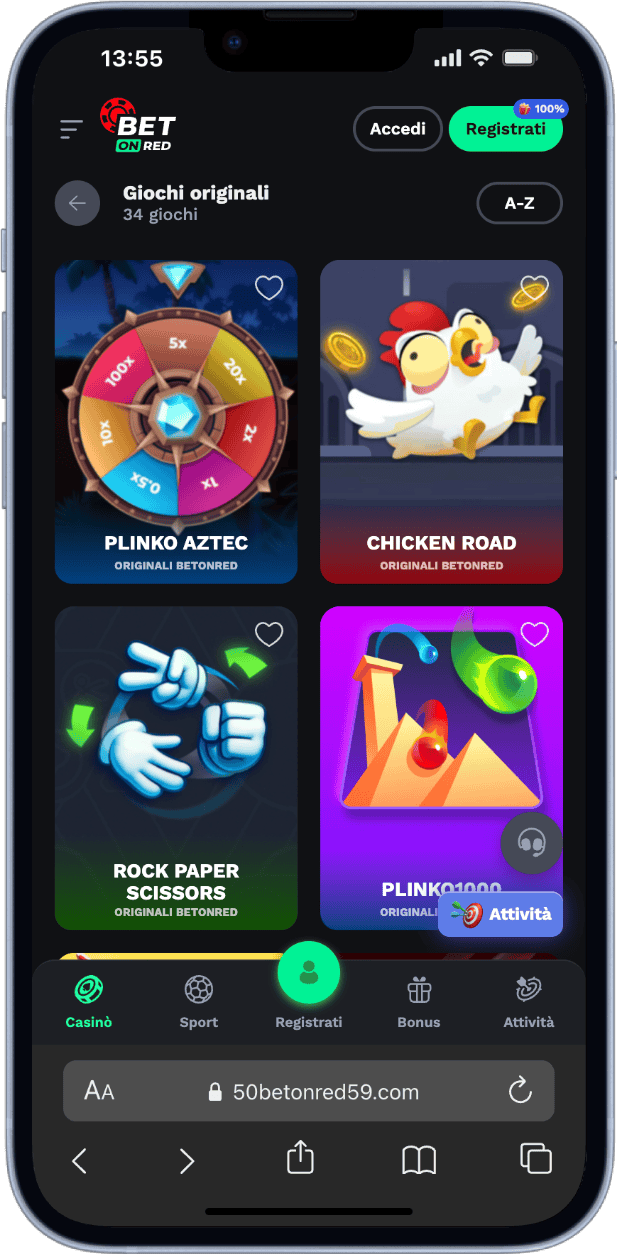Tap the Accedi login button
617x1258 pixels.
pos(397,129)
